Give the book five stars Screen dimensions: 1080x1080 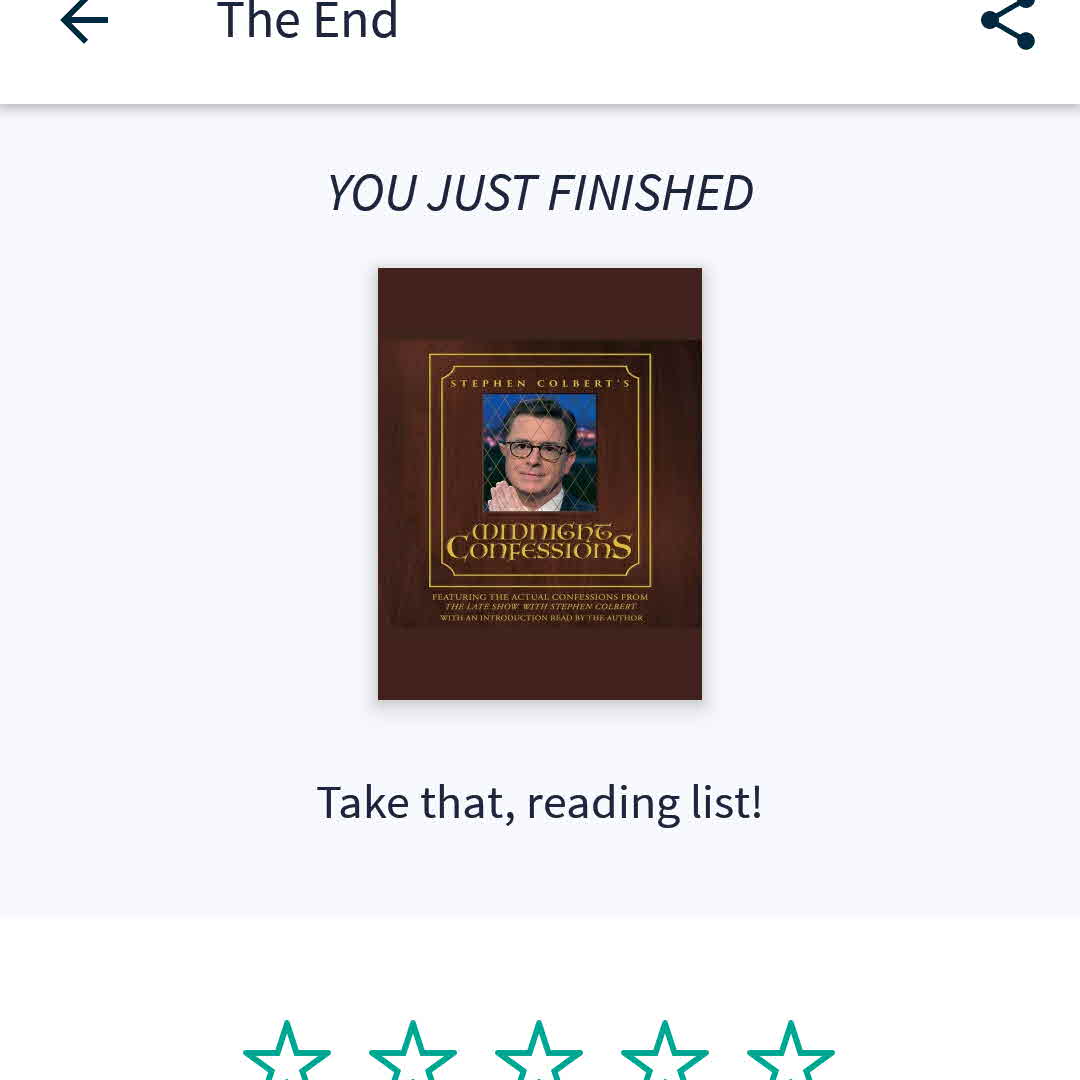(791, 1053)
